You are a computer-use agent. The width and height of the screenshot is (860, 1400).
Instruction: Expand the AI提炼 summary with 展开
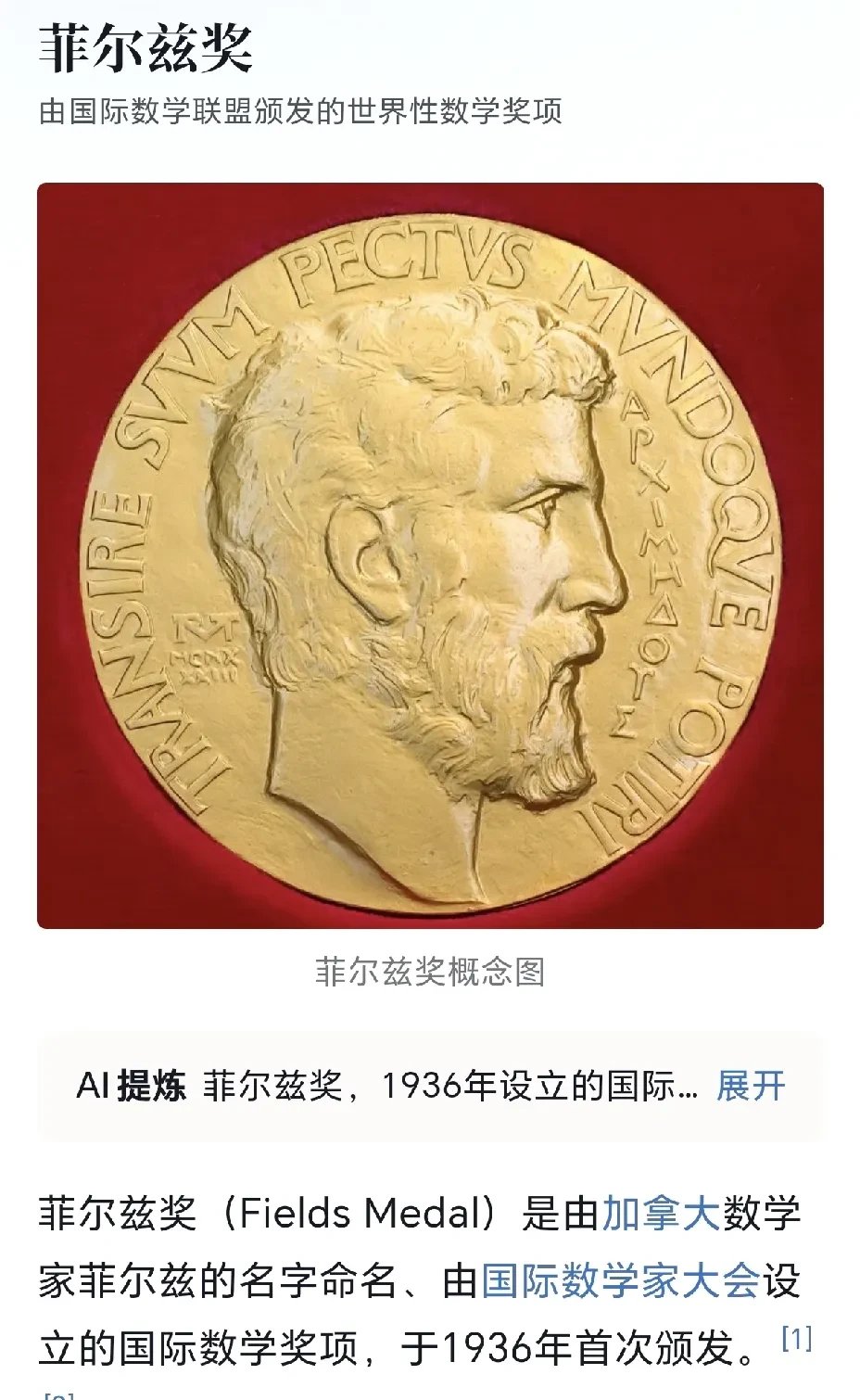coord(750,1085)
